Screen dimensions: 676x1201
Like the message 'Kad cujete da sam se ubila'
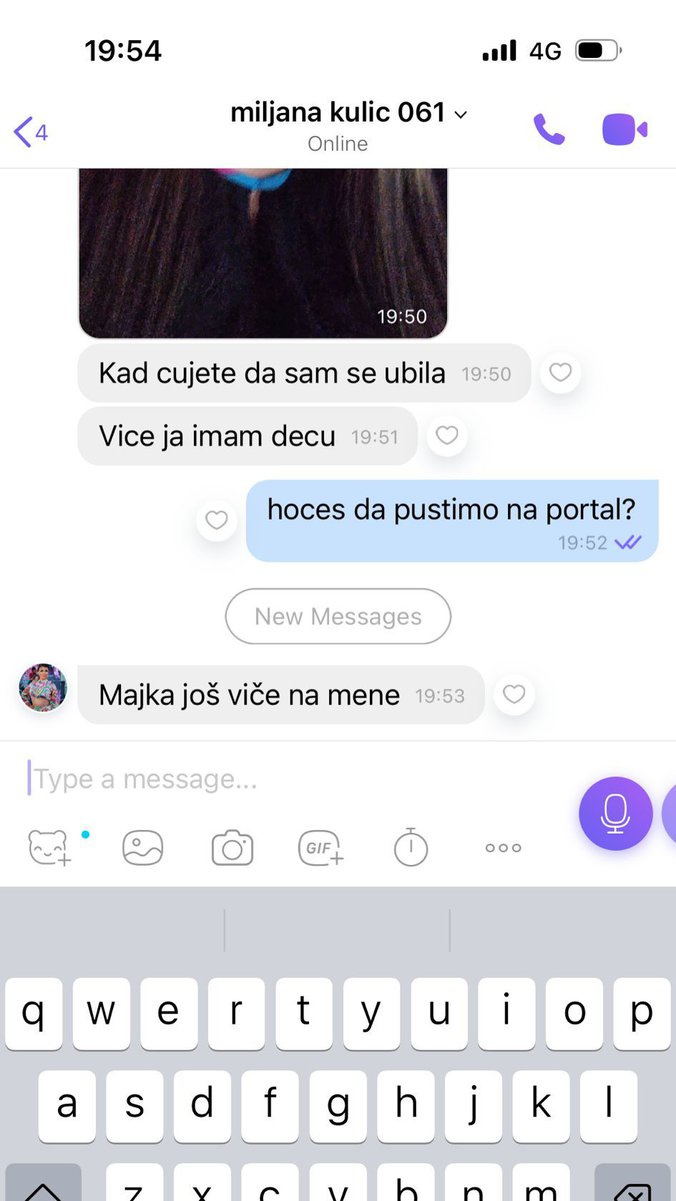pyautogui.click(x=561, y=373)
